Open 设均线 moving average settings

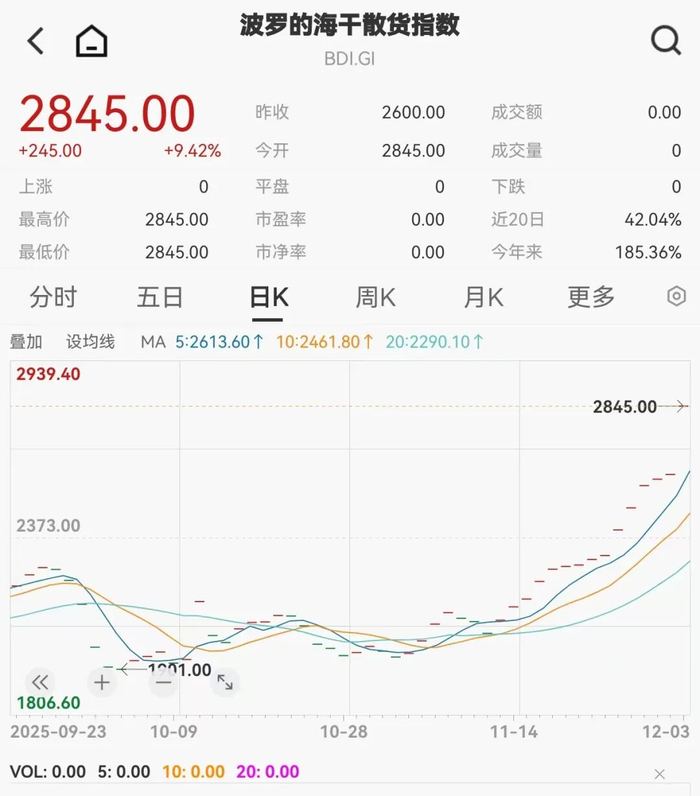[x=90, y=342]
